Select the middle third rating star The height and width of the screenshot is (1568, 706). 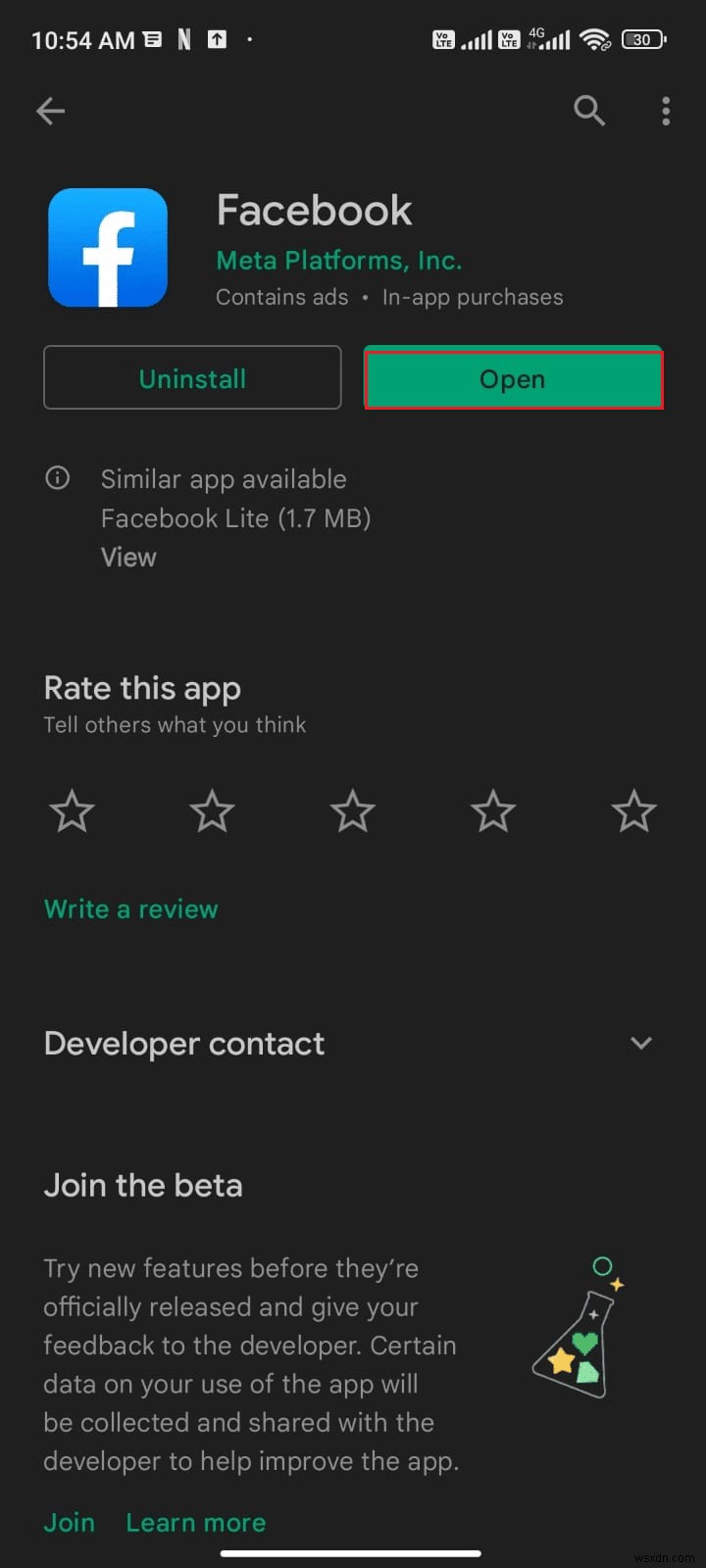coord(352,810)
